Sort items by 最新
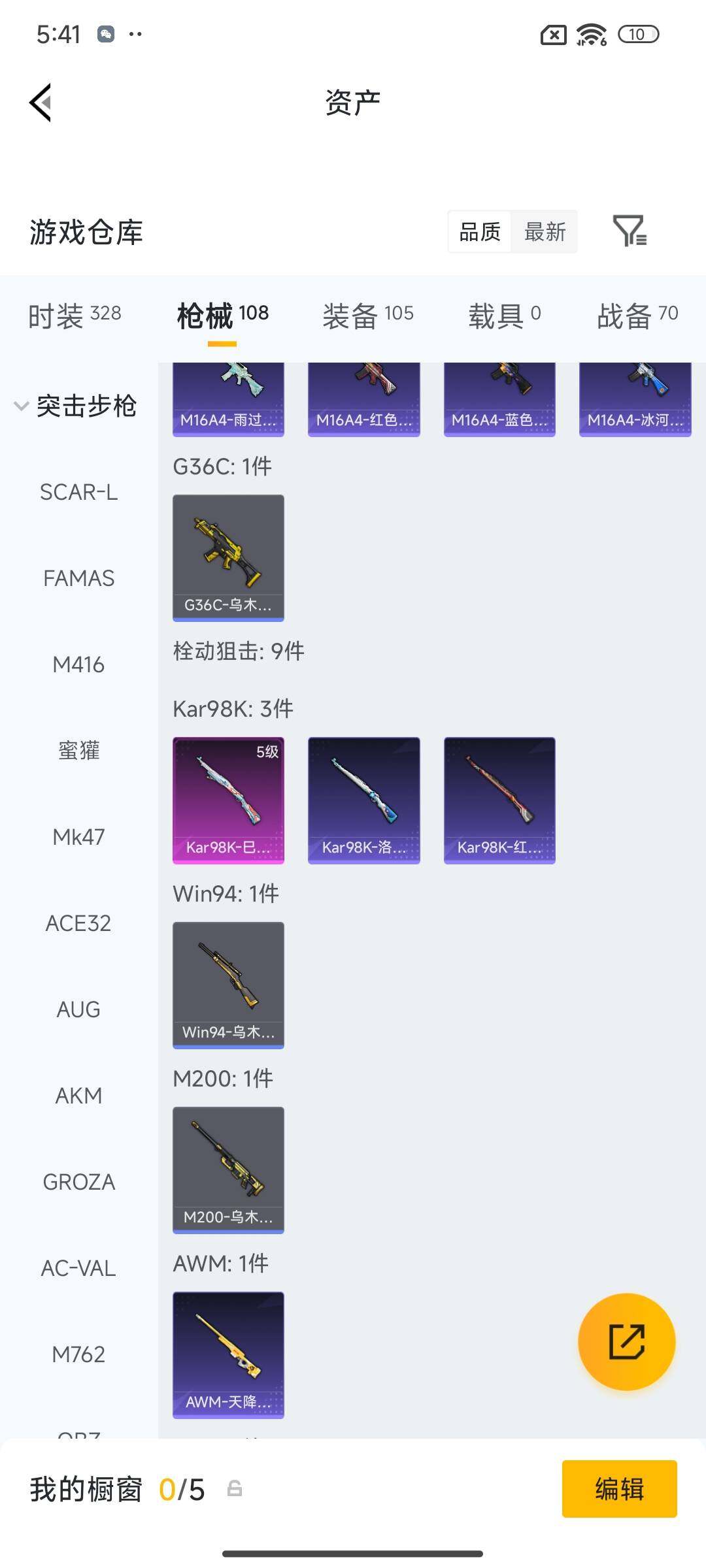 pyautogui.click(x=545, y=231)
